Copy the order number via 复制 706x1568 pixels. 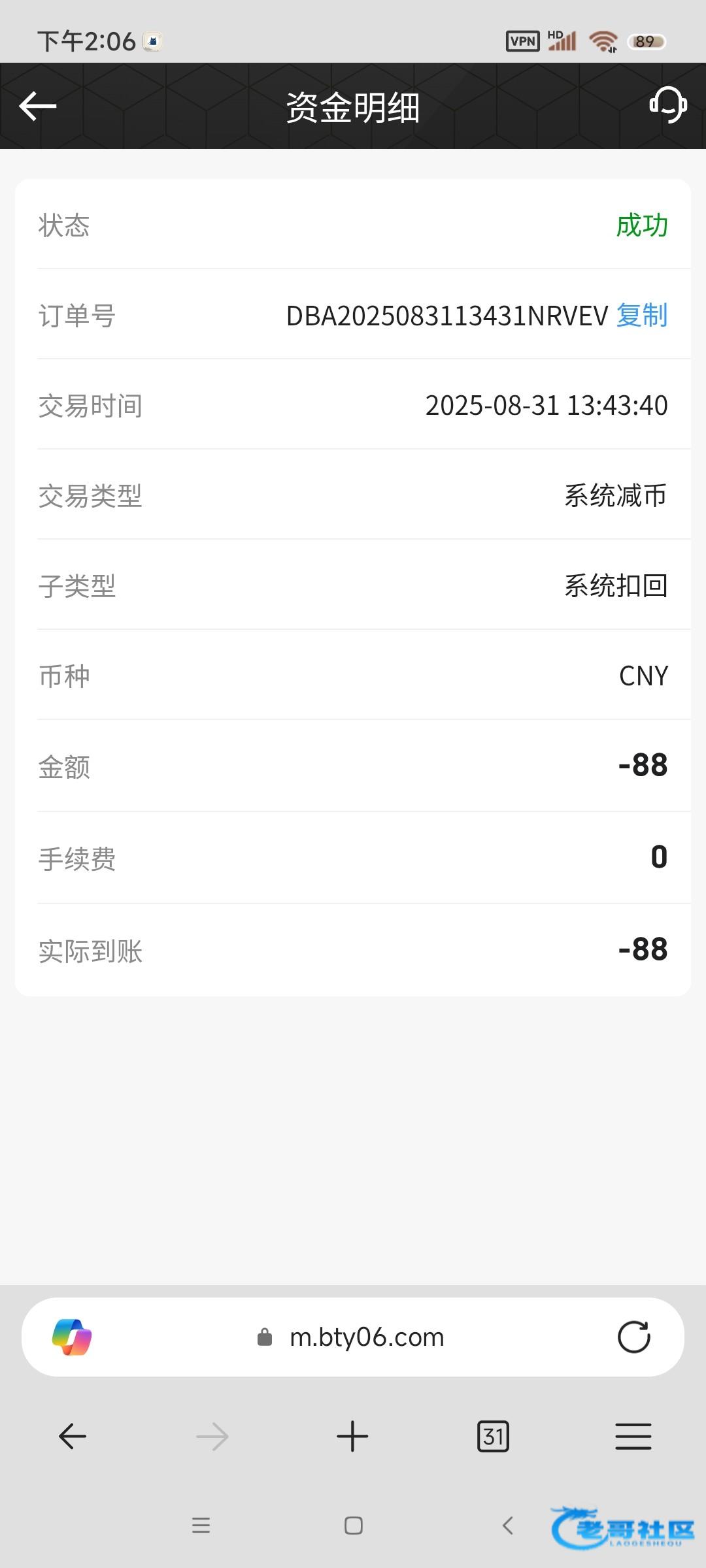click(642, 316)
